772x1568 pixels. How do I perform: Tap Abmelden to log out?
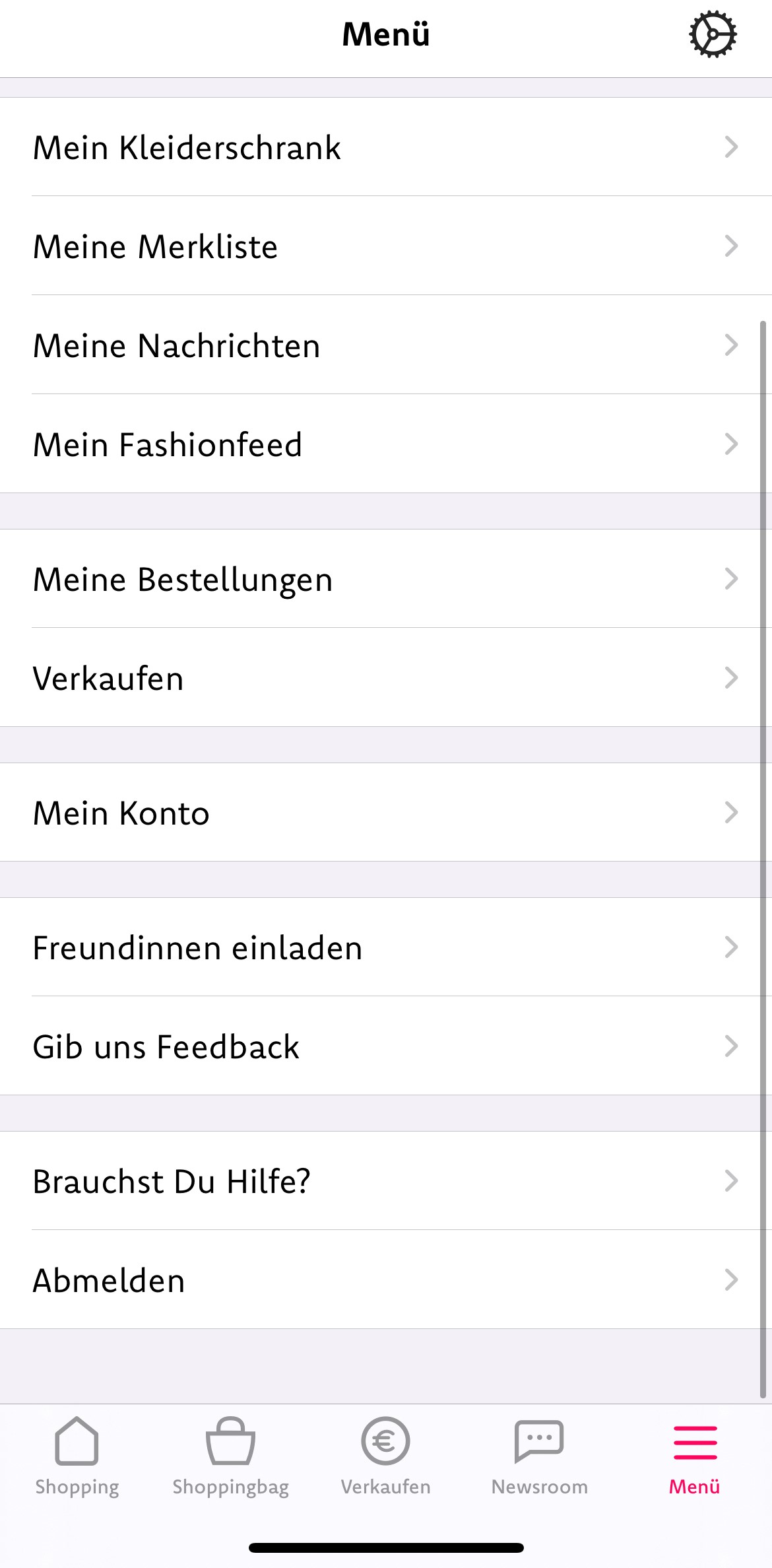386,1279
